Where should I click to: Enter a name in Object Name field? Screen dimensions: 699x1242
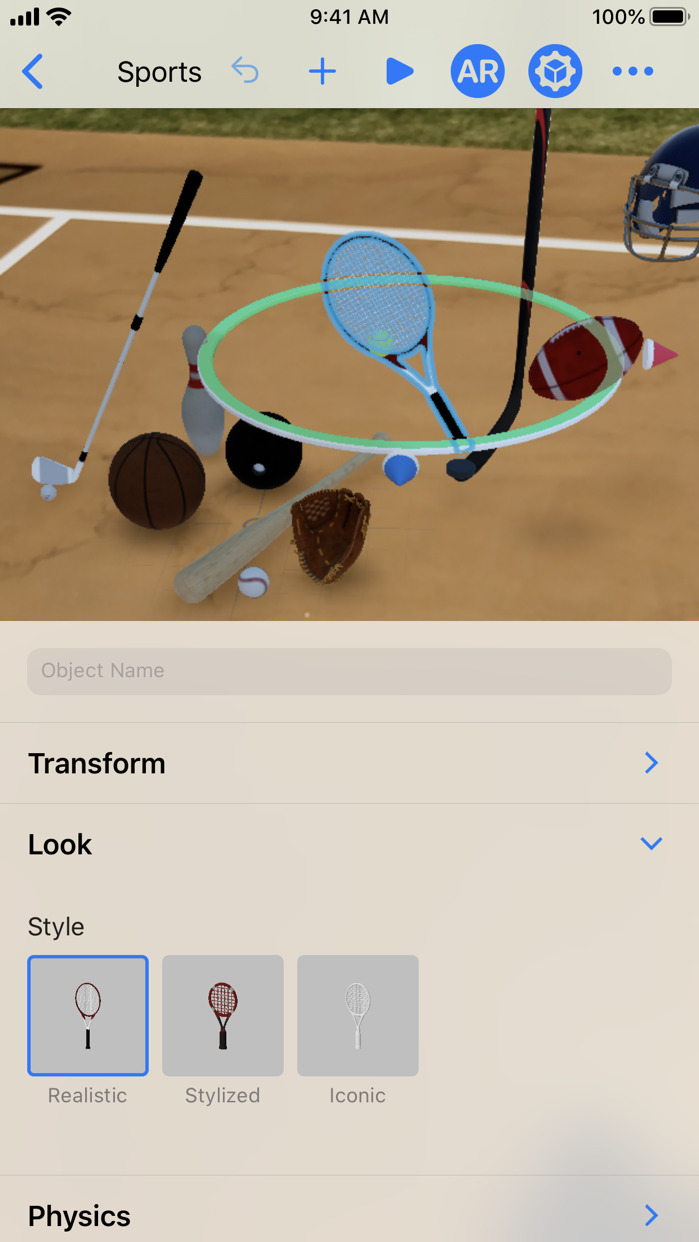349,671
